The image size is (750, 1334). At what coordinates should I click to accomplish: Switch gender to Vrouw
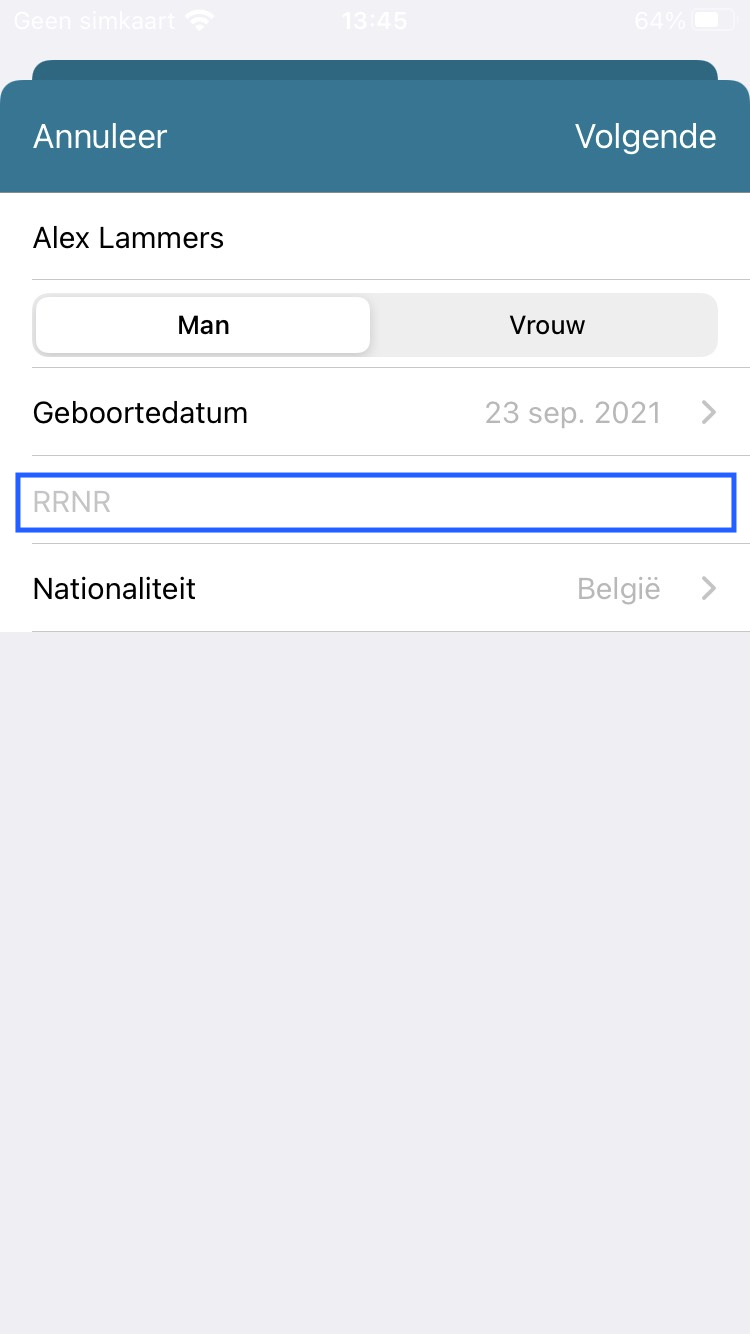(x=546, y=325)
